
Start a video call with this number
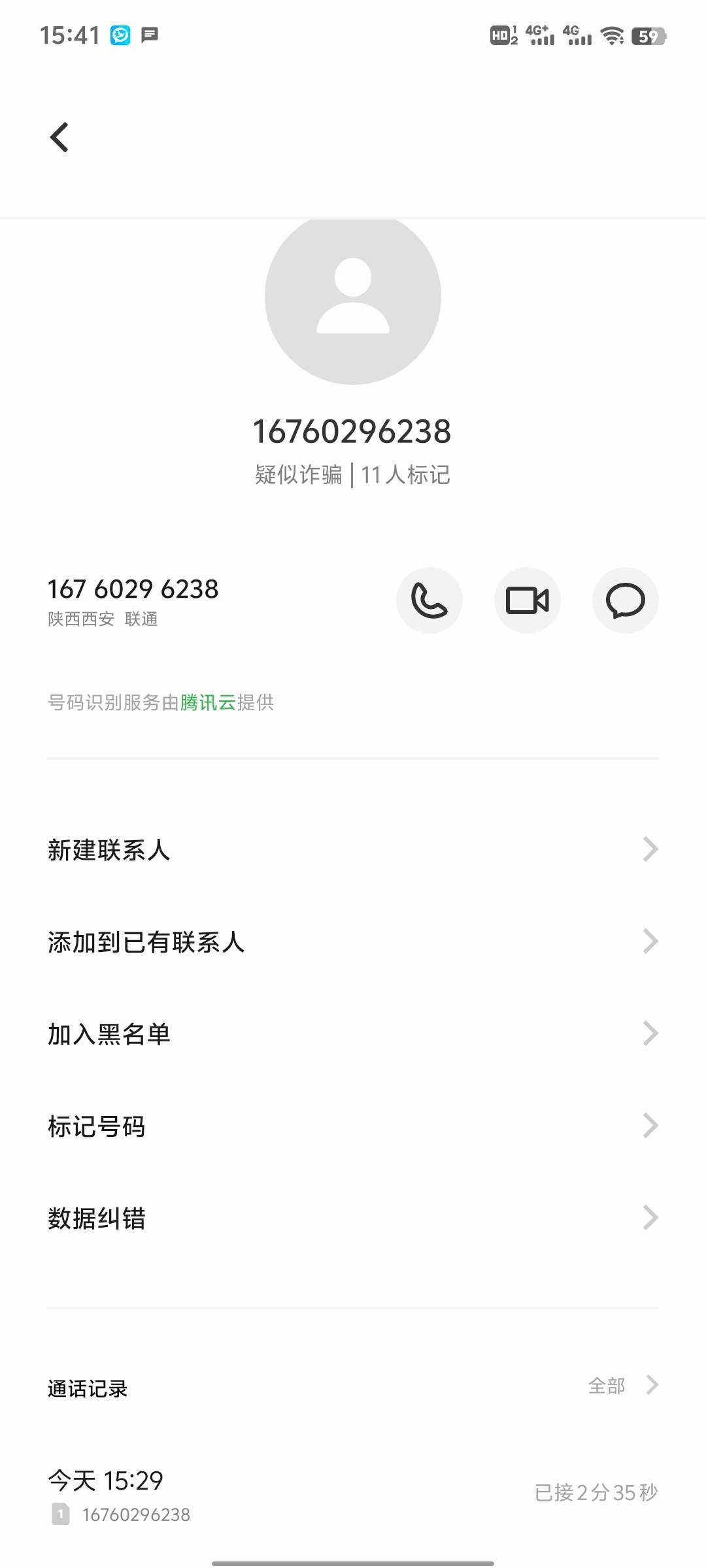click(528, 600)
